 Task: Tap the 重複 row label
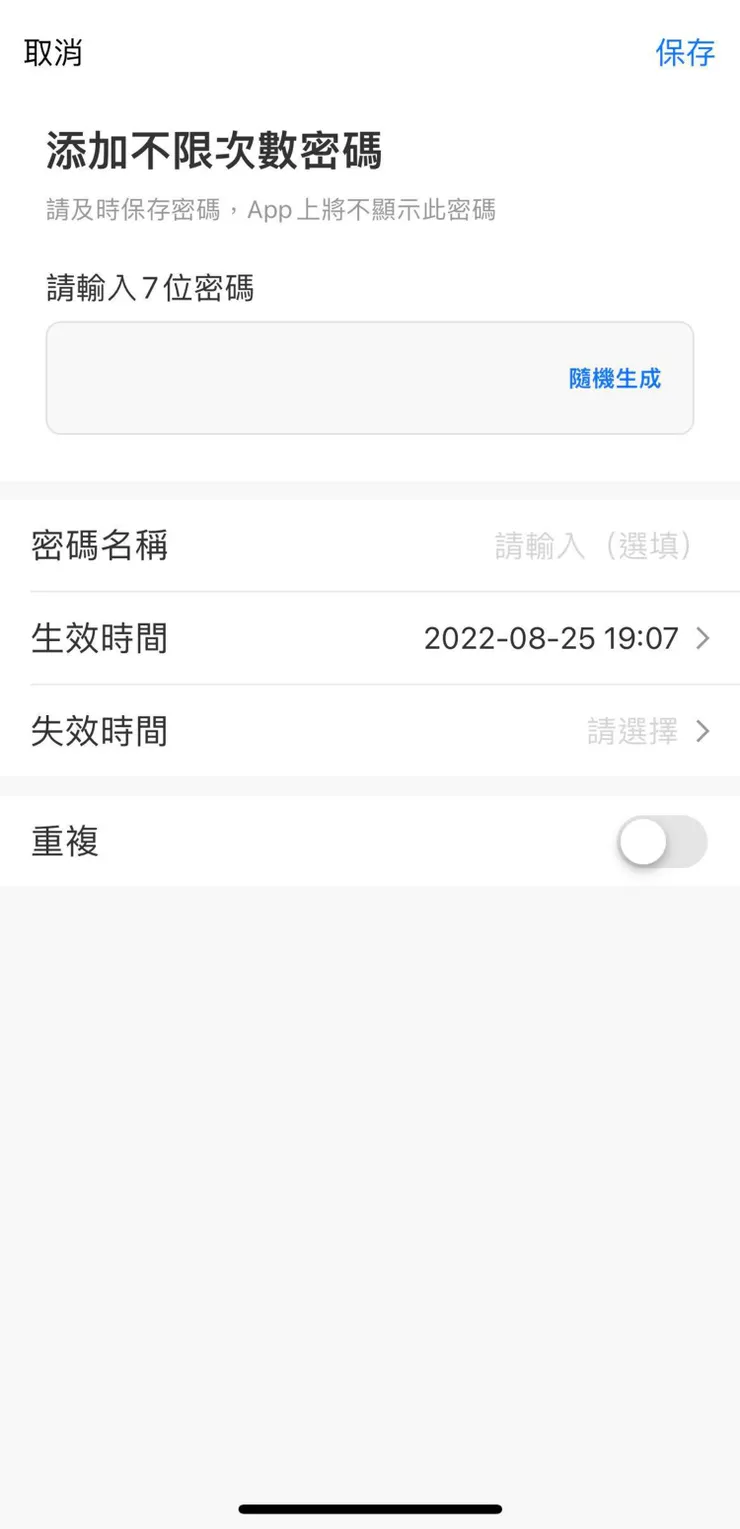(64, 842)
